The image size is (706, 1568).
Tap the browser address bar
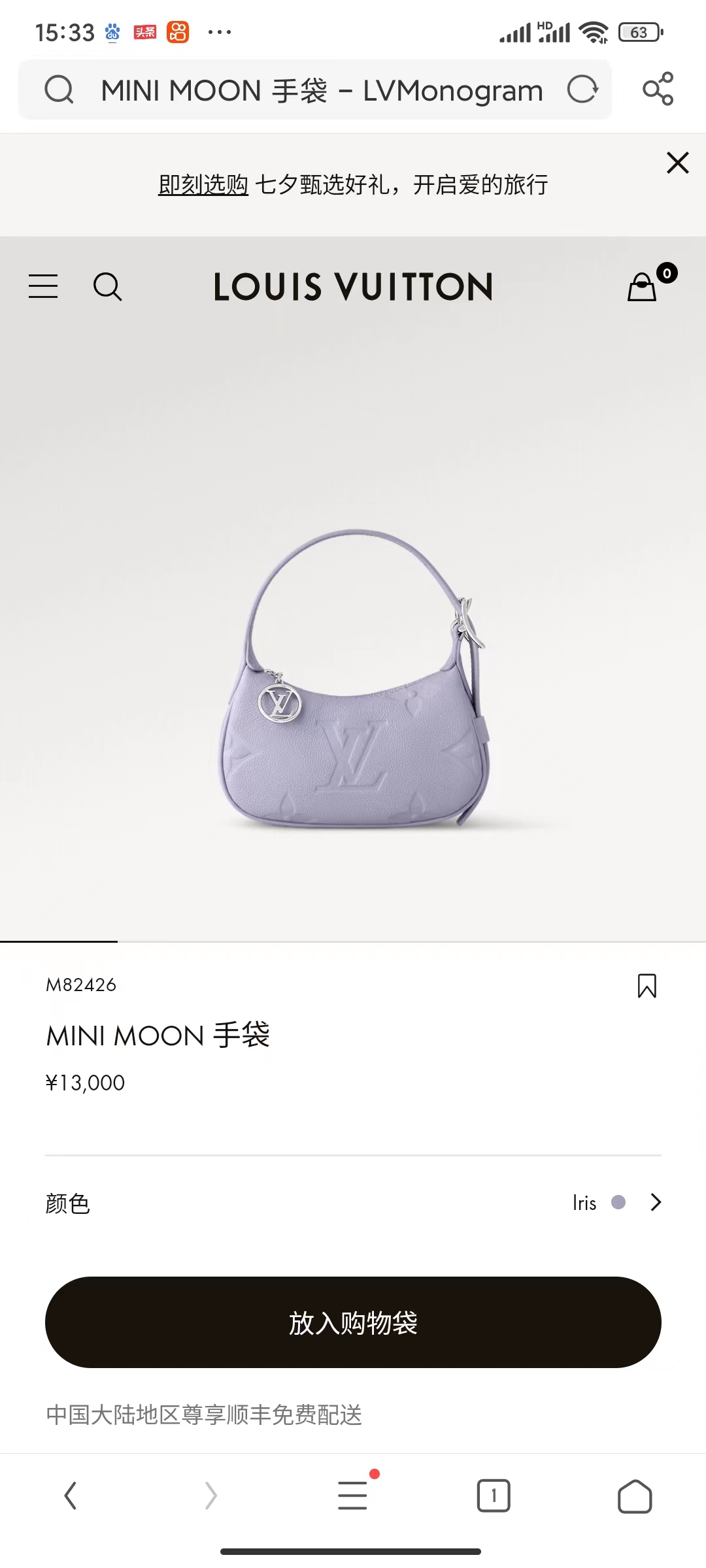(320, 90)
